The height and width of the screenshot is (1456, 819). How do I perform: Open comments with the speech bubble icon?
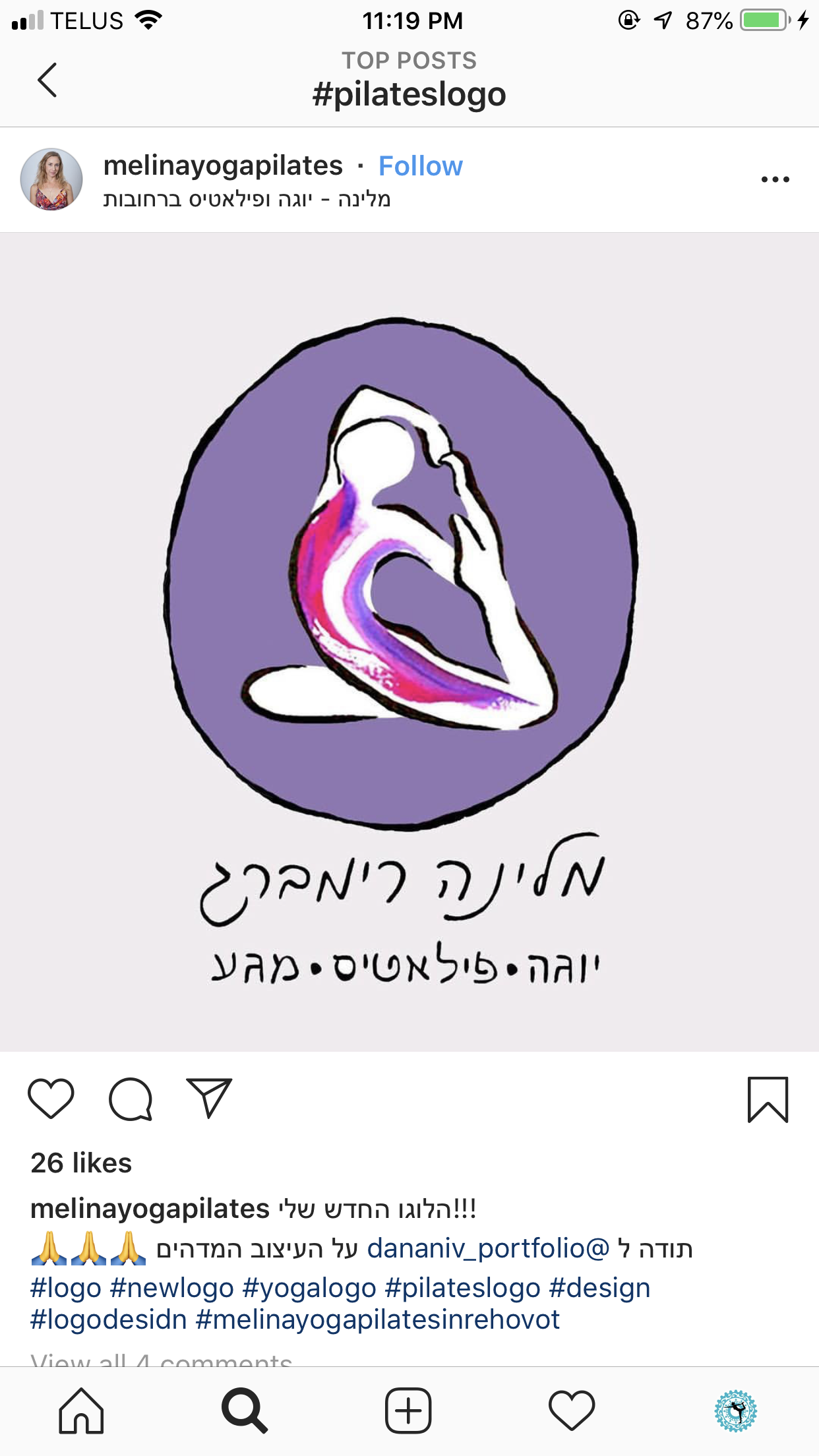131,1099
